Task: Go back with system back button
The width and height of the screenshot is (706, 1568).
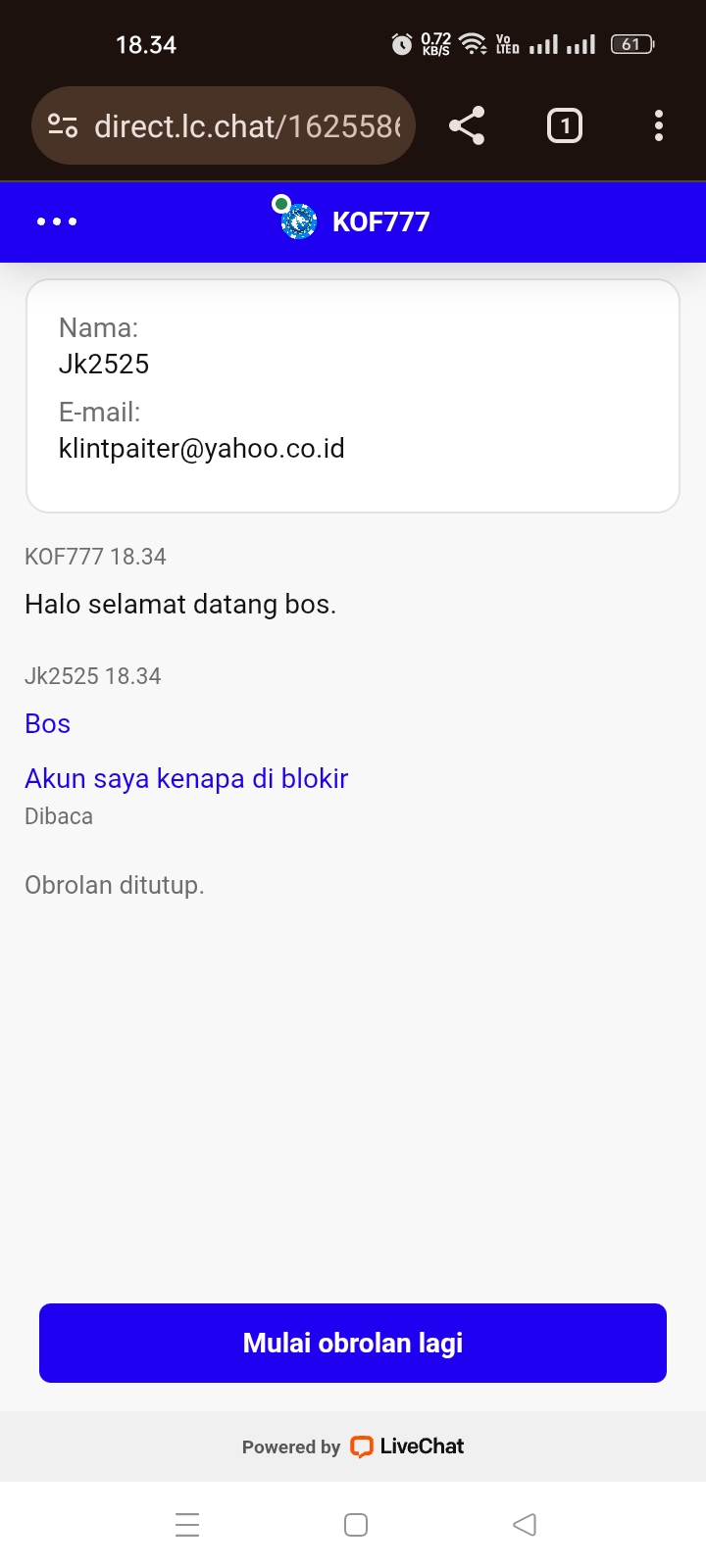Action: click(525, 1525)
